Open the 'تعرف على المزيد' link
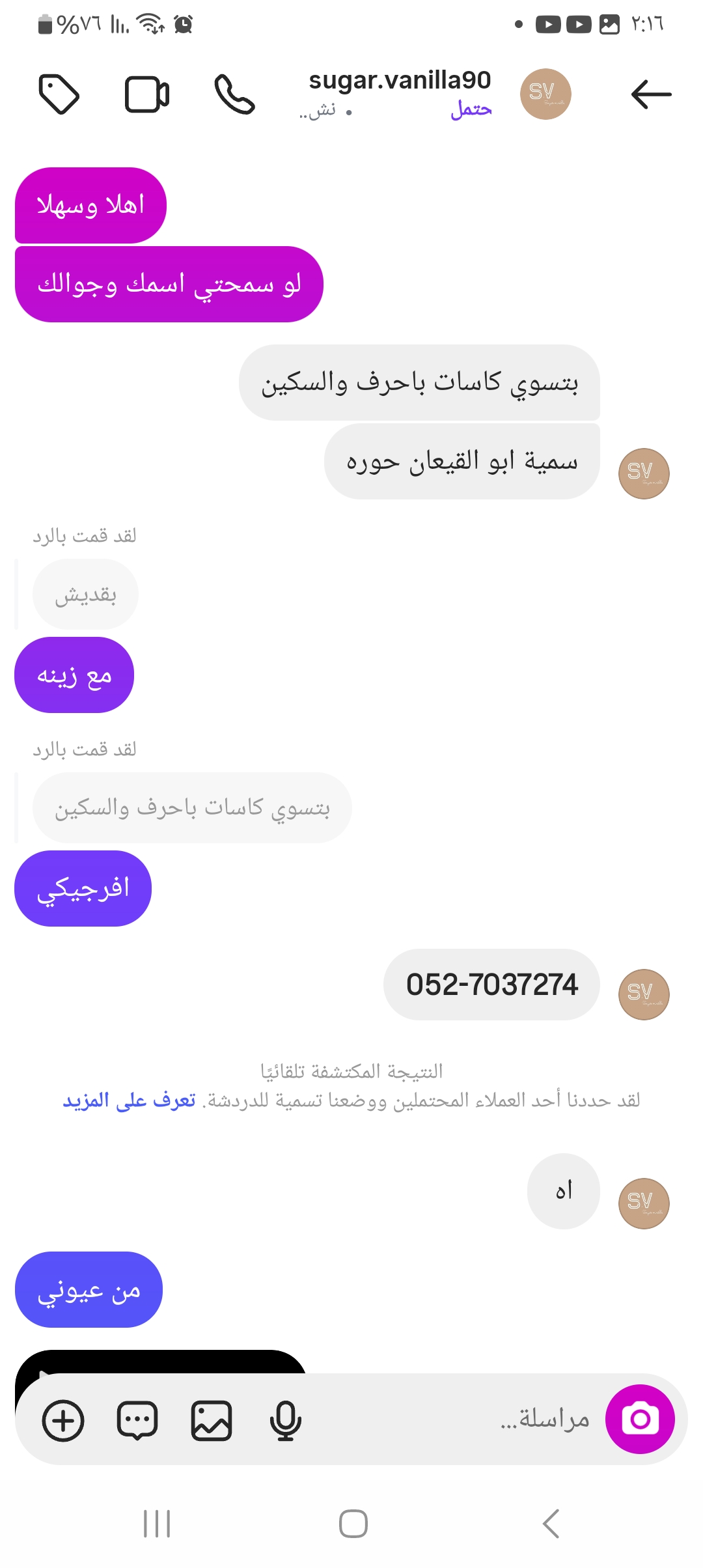This screenshot has width=703, height=1568. [x=129, y=1100]
